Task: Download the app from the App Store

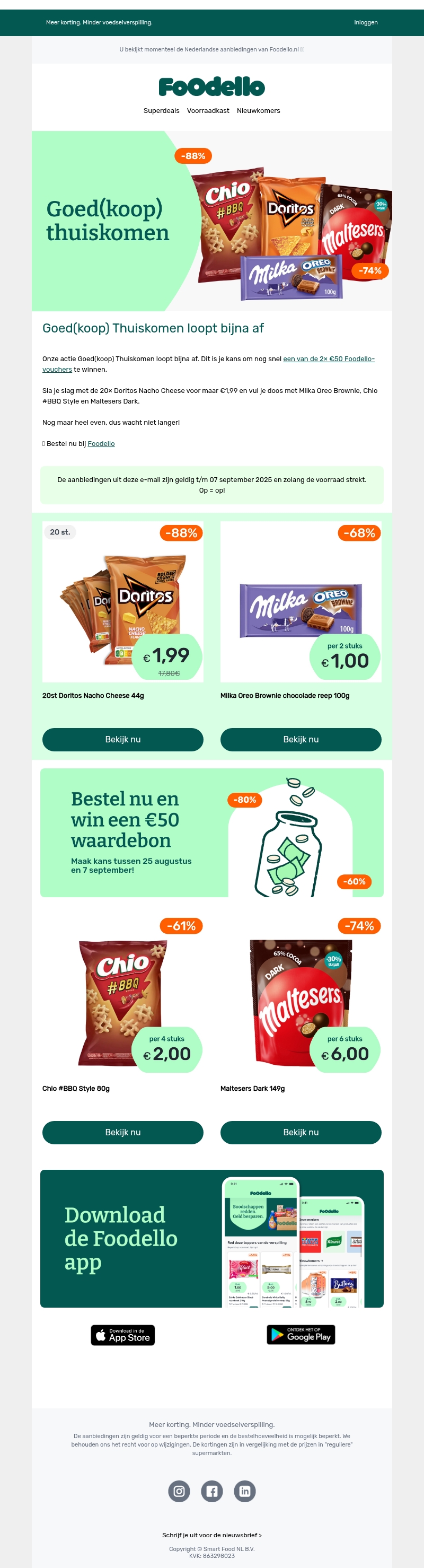Action: point(123,1335)
